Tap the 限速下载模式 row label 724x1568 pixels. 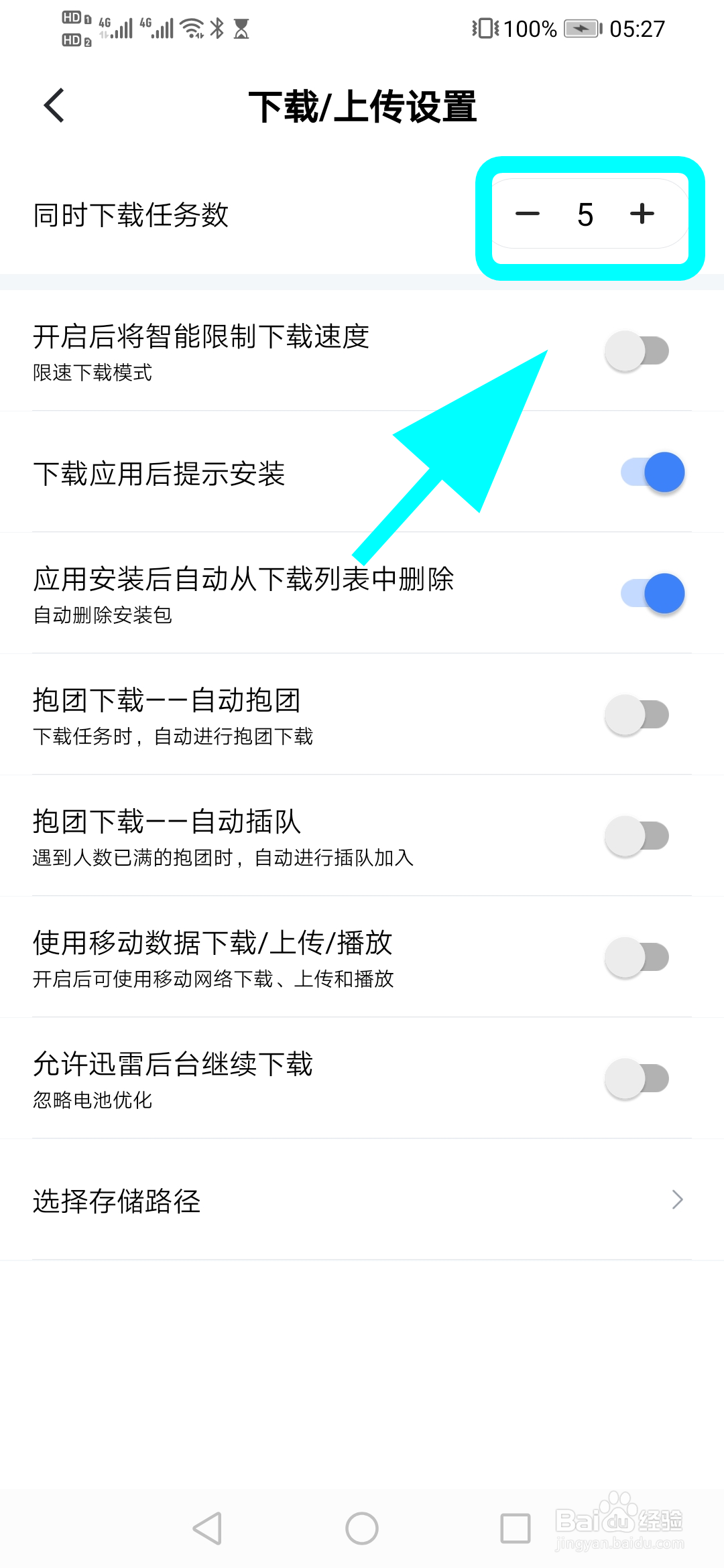point(94,374)
